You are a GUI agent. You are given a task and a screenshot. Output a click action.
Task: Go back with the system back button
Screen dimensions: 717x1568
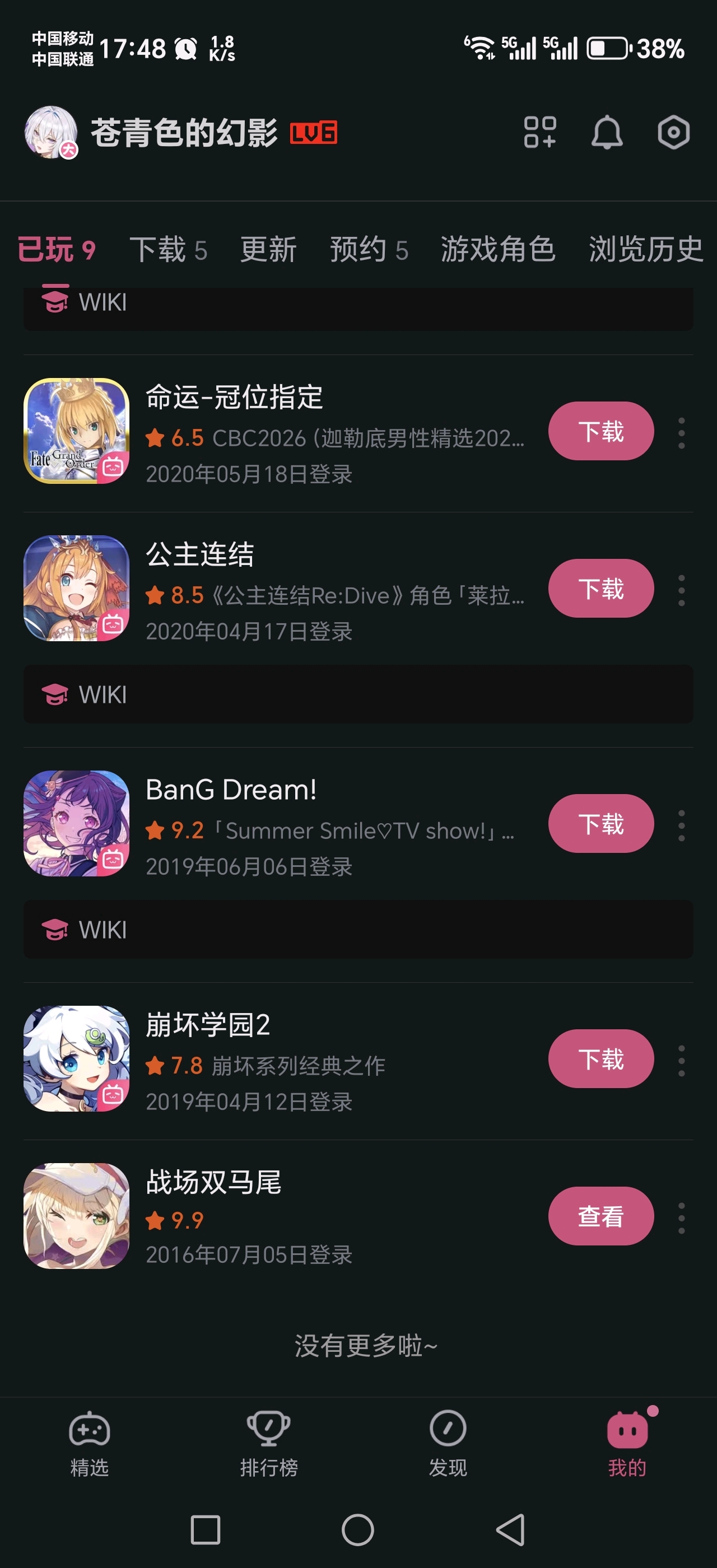coord(510,1530)
